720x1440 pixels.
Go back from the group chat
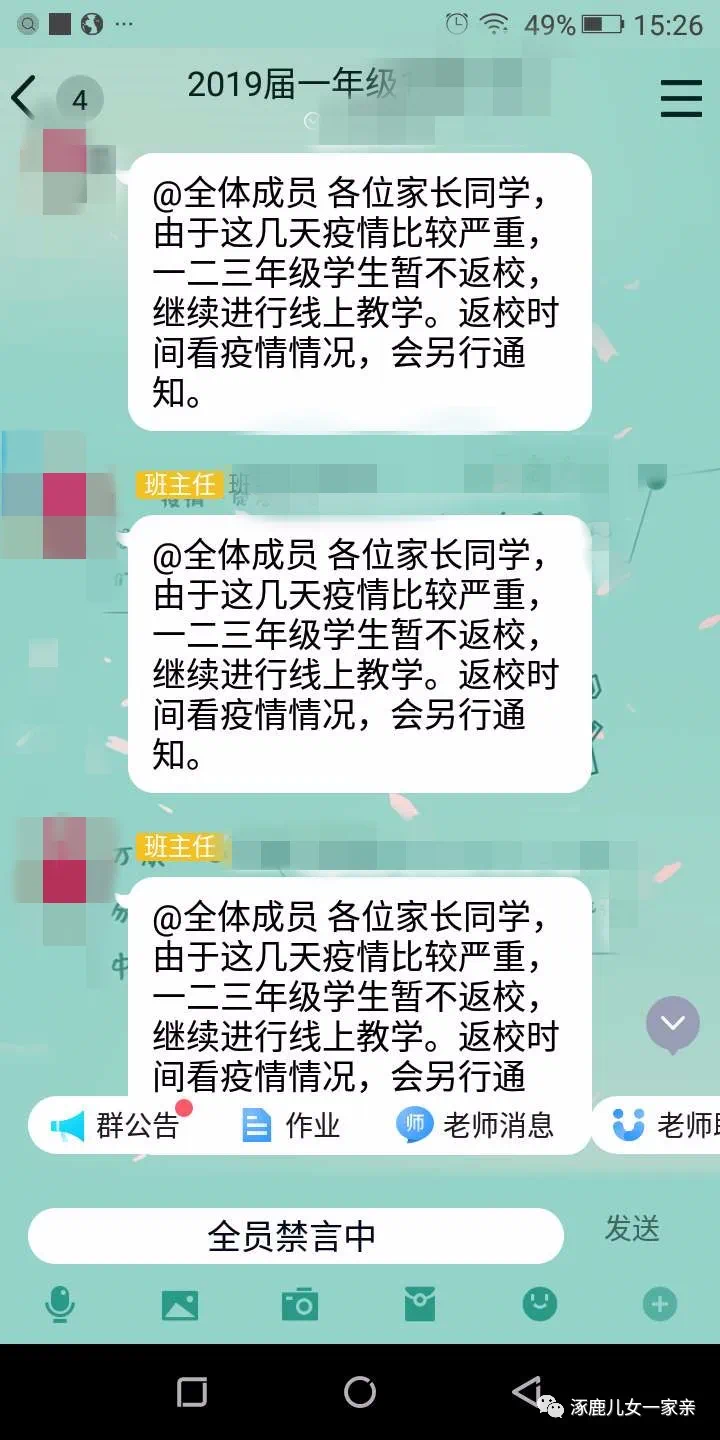24,97
